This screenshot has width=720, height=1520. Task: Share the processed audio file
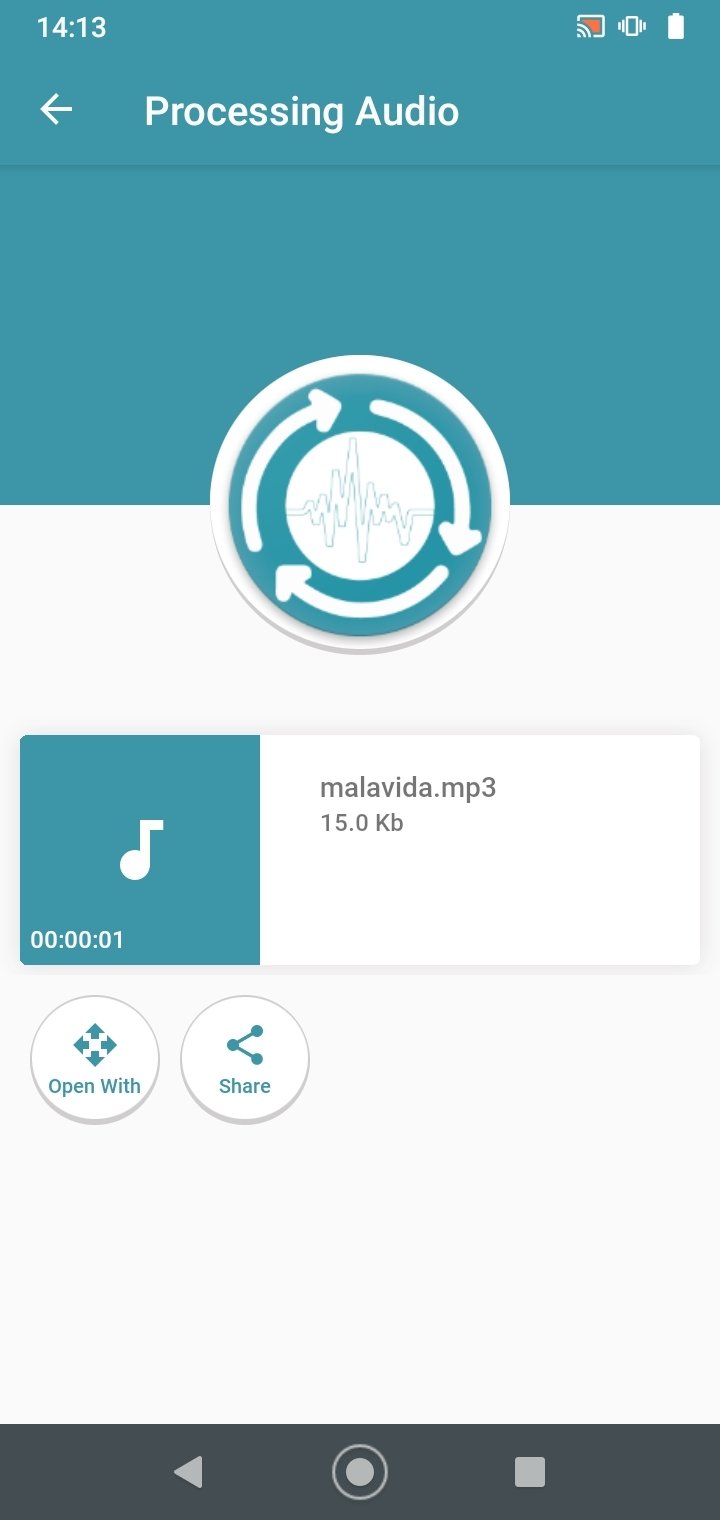pos(245,1059)
